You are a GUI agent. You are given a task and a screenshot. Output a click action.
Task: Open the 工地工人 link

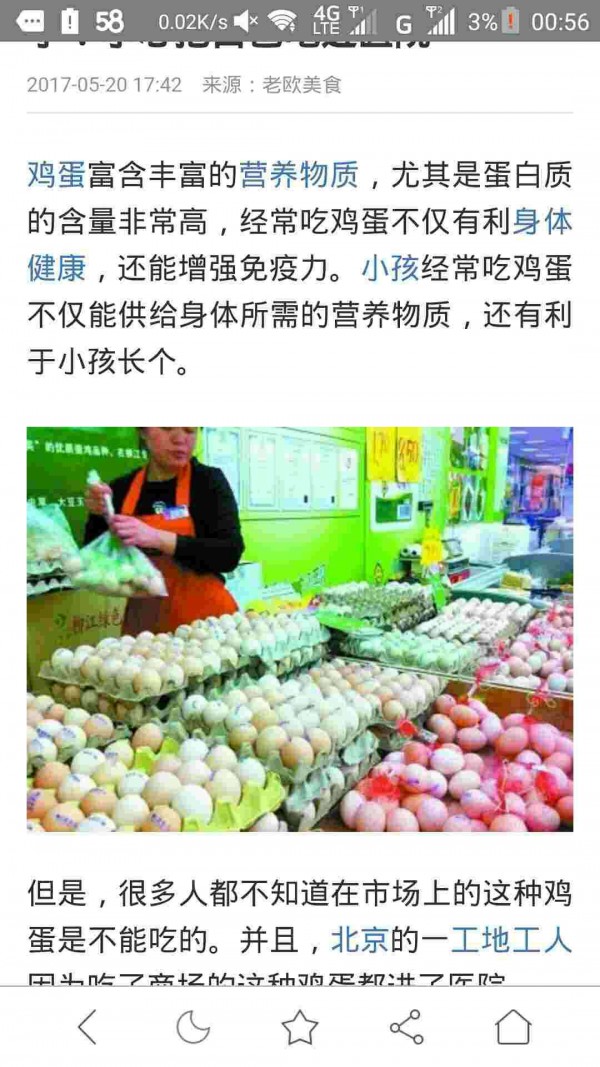(510, 940)
